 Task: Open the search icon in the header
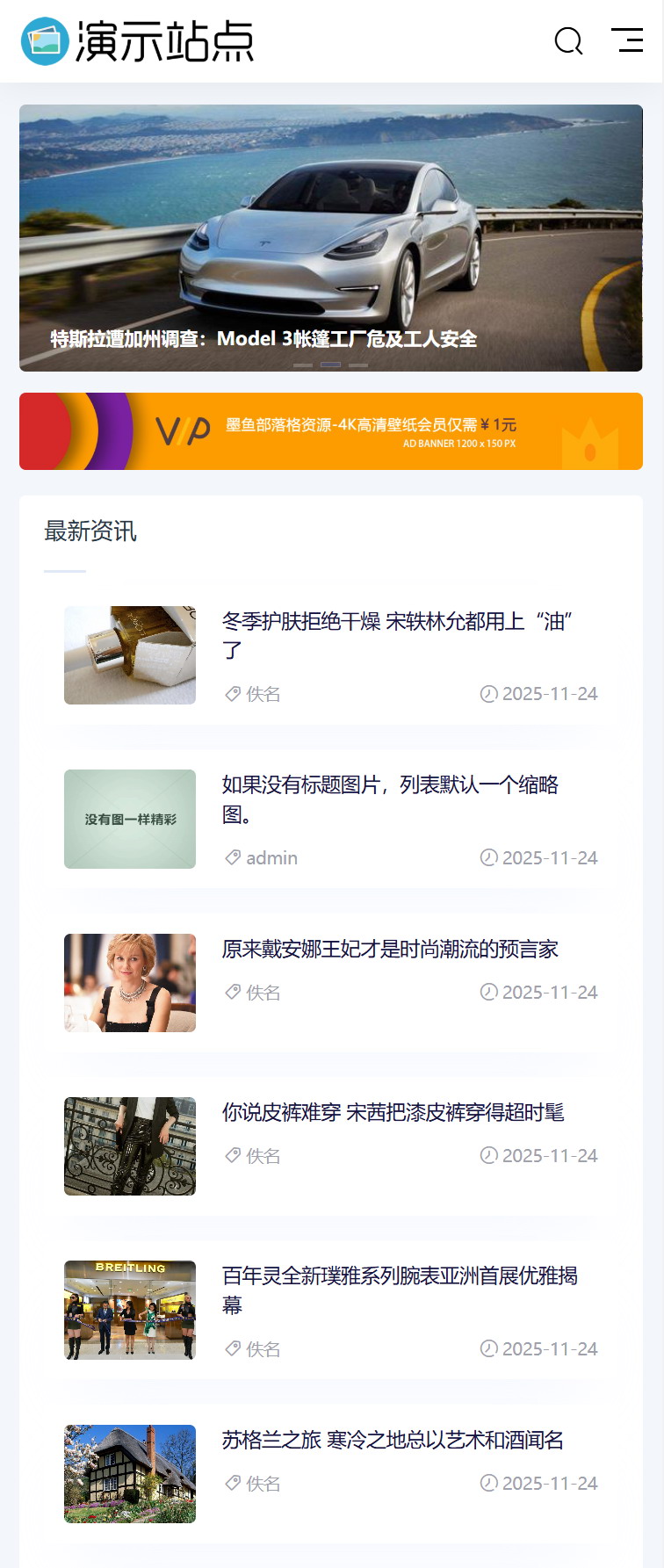pos(568,40)
